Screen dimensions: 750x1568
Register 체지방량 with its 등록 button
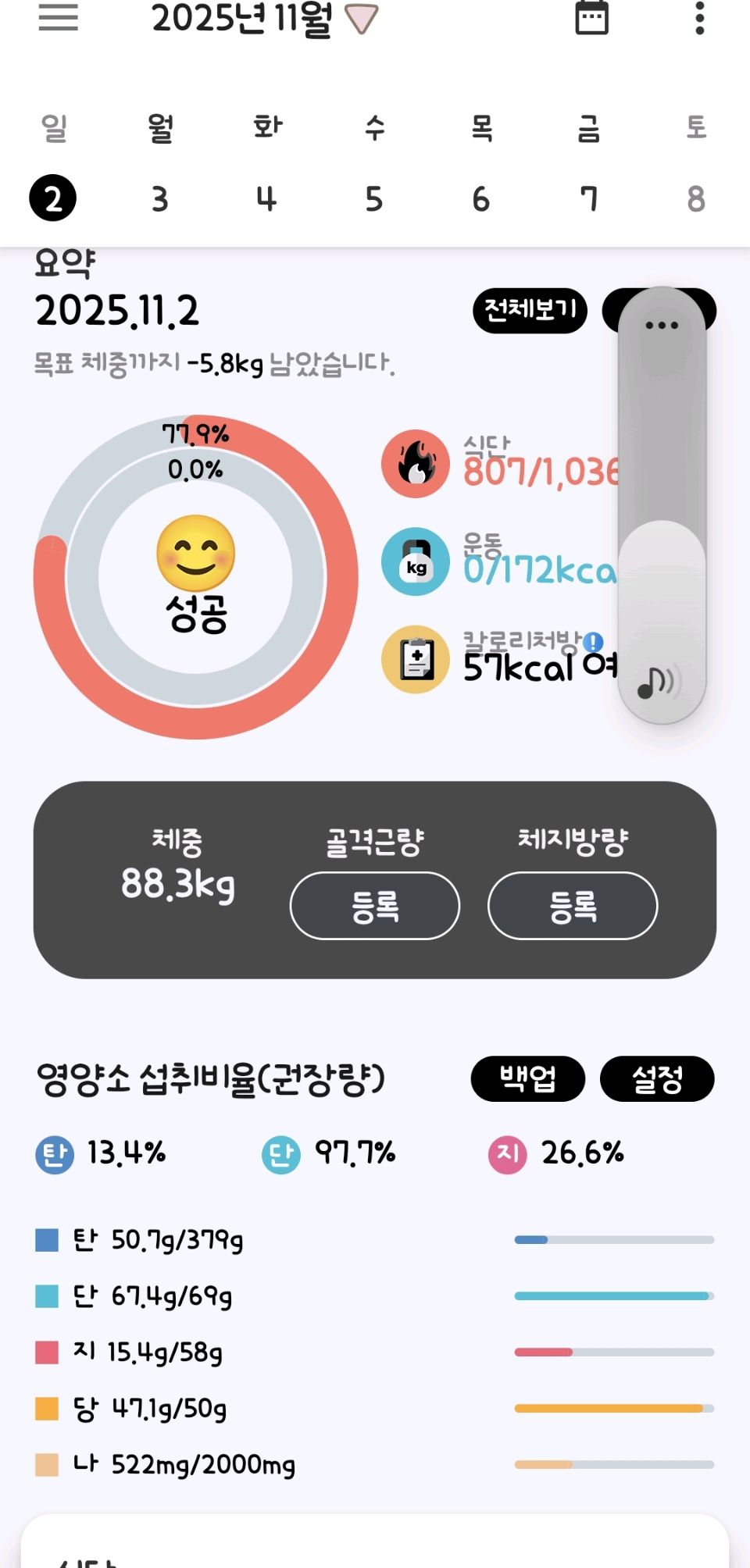pyautogui.click(x=573, y=906)
